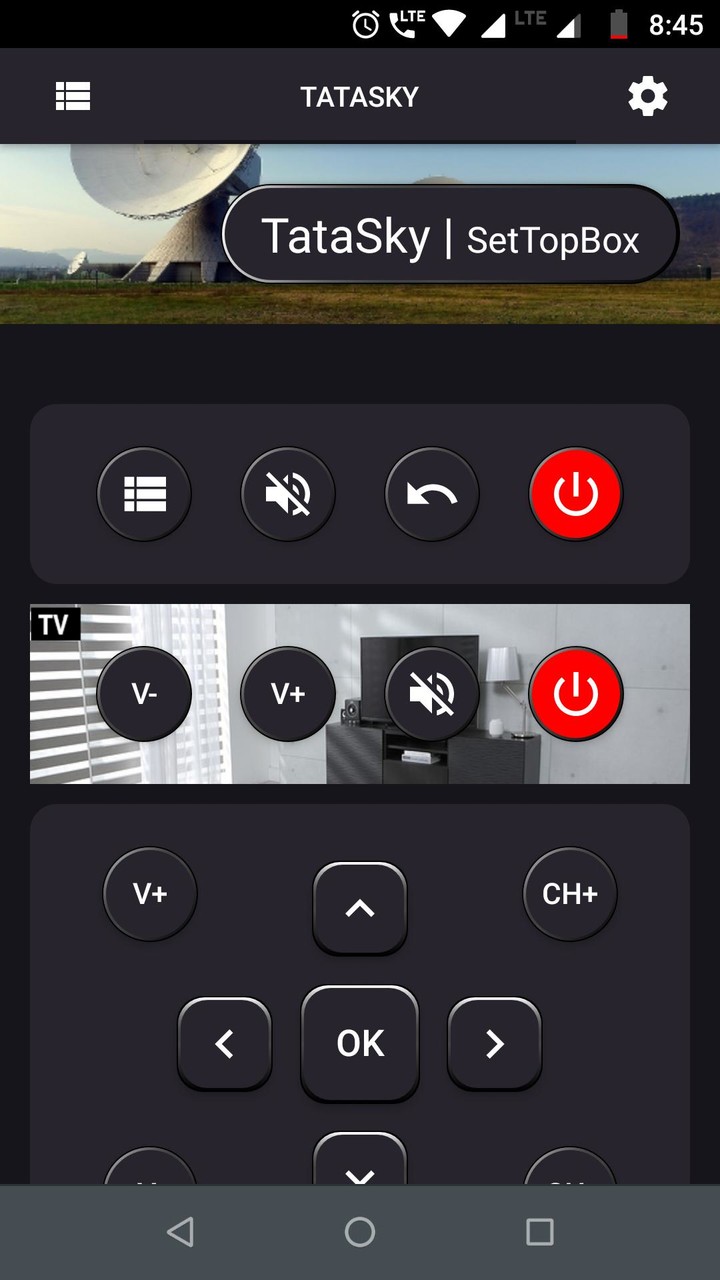The width and height of the screenshot is (720, 1280).
Task: Open the remote list menu
Action: [73, 96]
